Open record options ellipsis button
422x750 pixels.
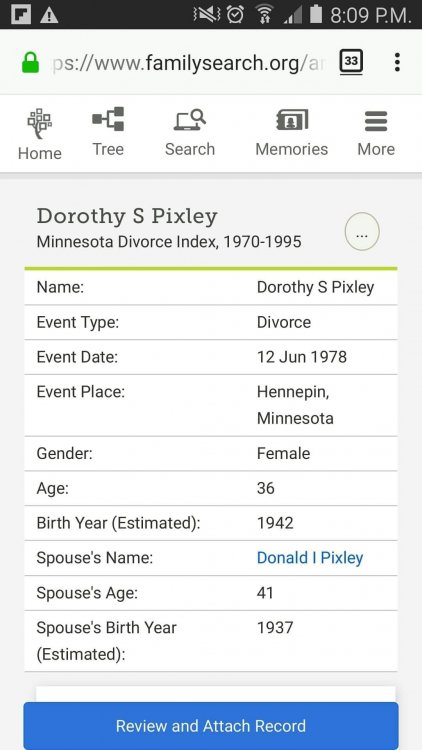(362, 232)
